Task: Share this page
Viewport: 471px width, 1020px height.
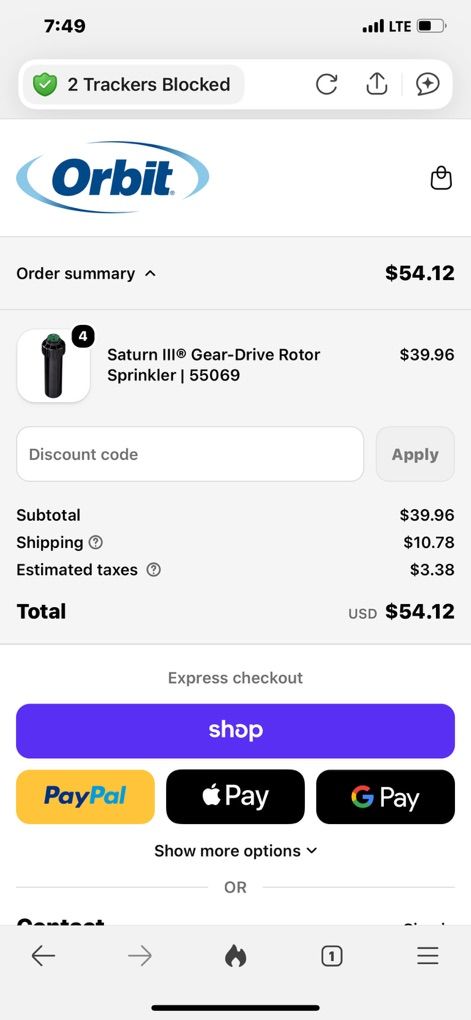Action: click(x=377, y=84)
